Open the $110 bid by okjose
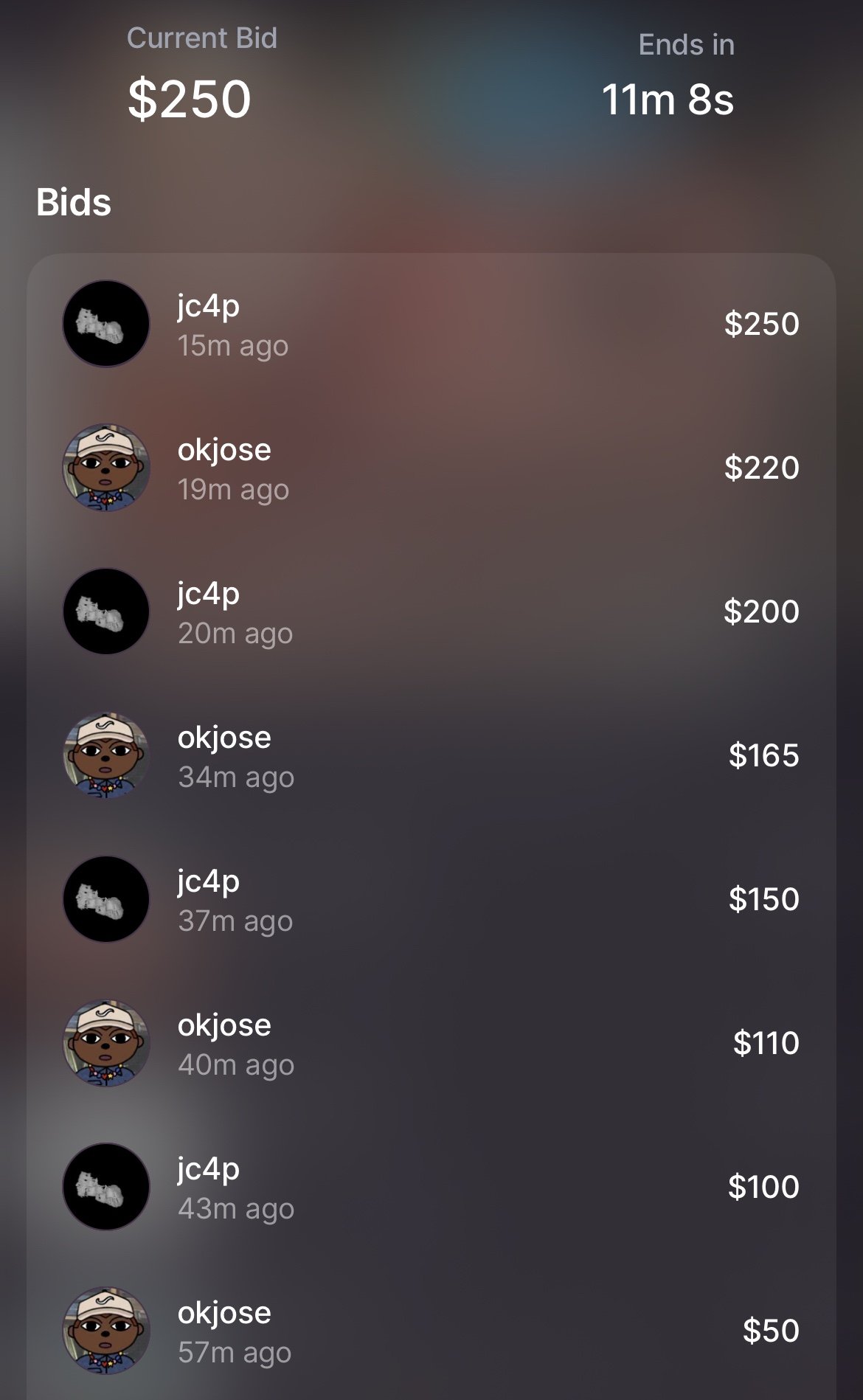The width and height of the screenshot is (863, 1400). coord(431,1043)
